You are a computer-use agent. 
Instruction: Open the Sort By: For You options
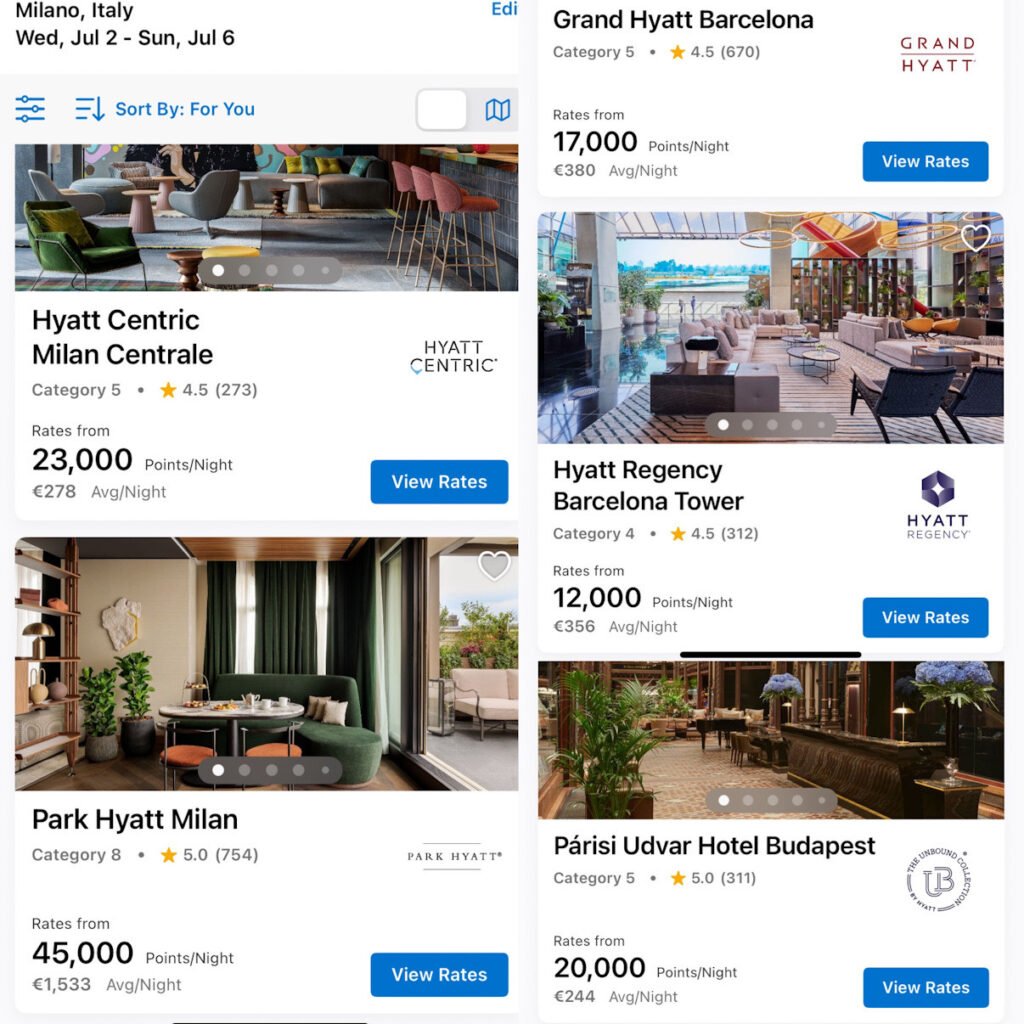tap(165, 109)
